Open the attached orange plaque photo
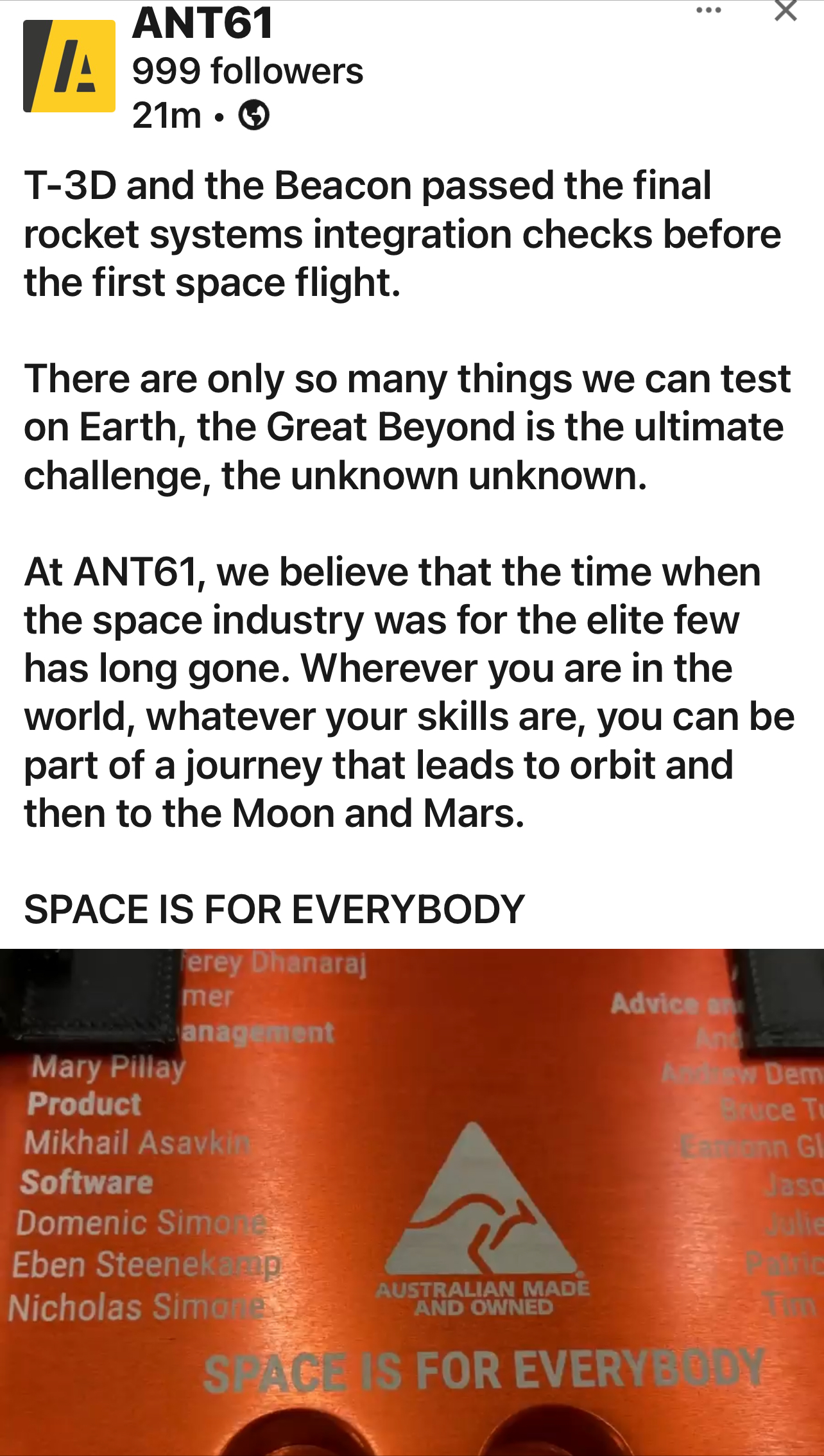Screen dimensions: 824x1456 click(x=412, y=1202)
